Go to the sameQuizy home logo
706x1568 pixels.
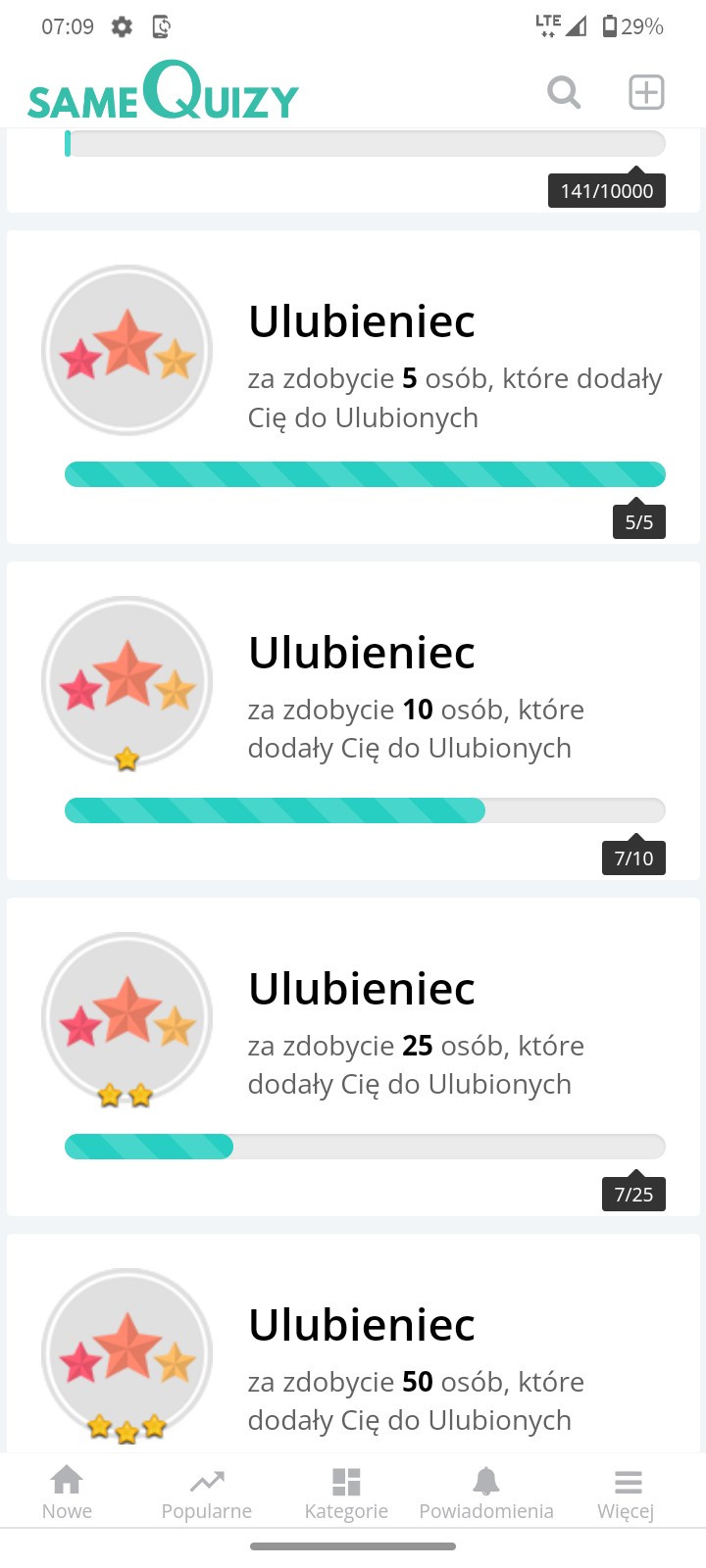coord(163,92)
